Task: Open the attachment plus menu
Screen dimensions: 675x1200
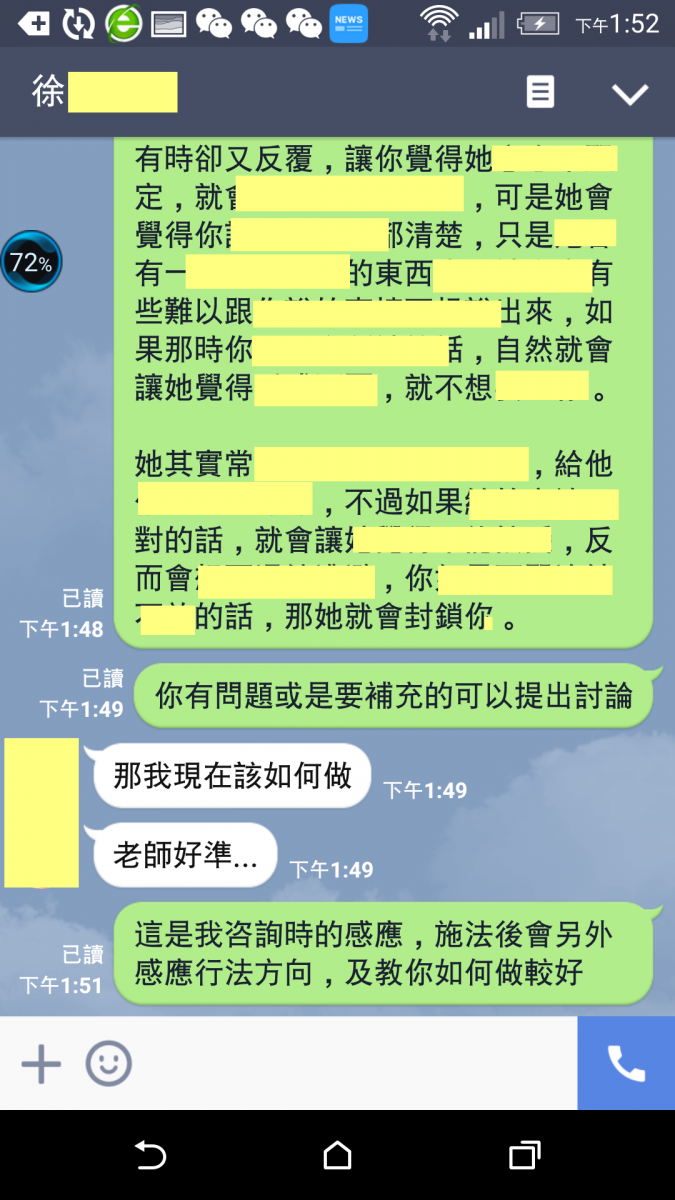Action: click(41, 1064)
